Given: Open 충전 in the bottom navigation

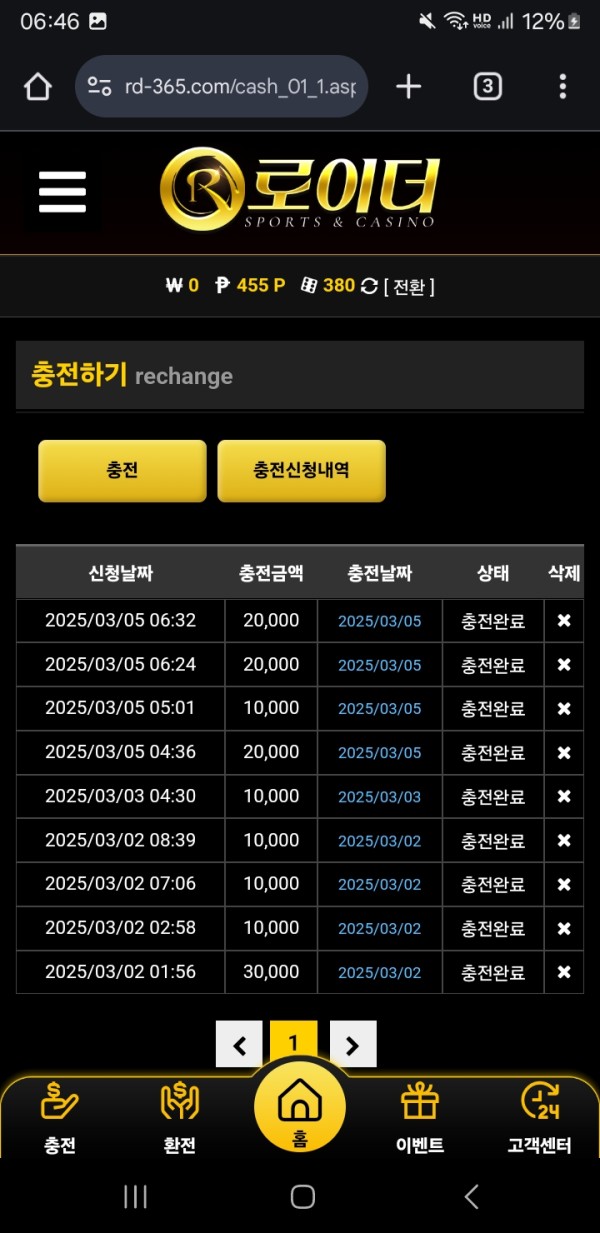Looking at the screenshot, I should 59,1119.
